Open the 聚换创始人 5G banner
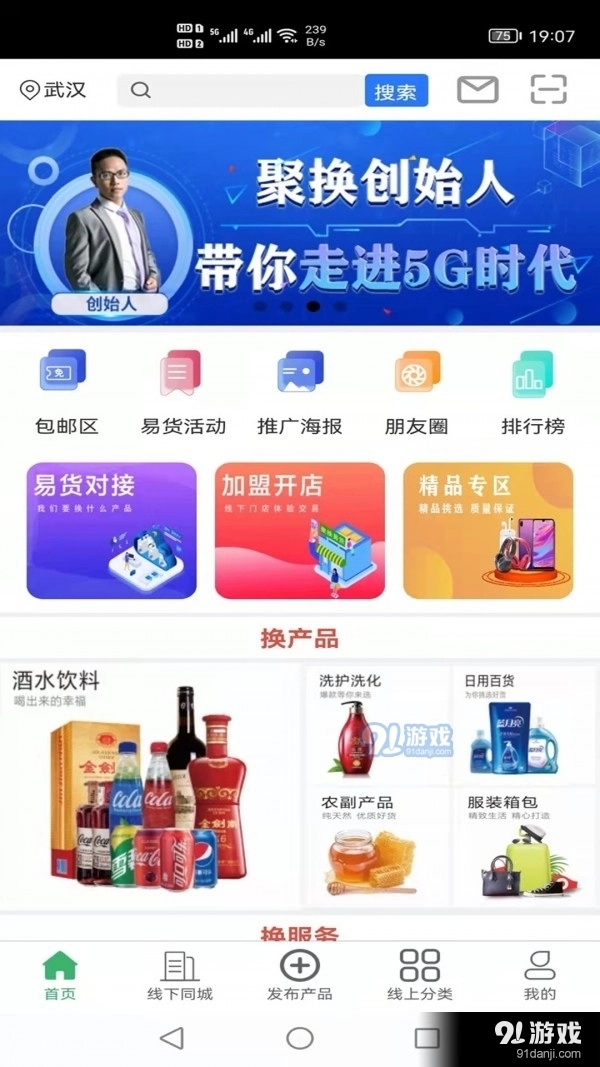Image resolution: width=600 pixels, height=1067 pixels. coord(300,222)
